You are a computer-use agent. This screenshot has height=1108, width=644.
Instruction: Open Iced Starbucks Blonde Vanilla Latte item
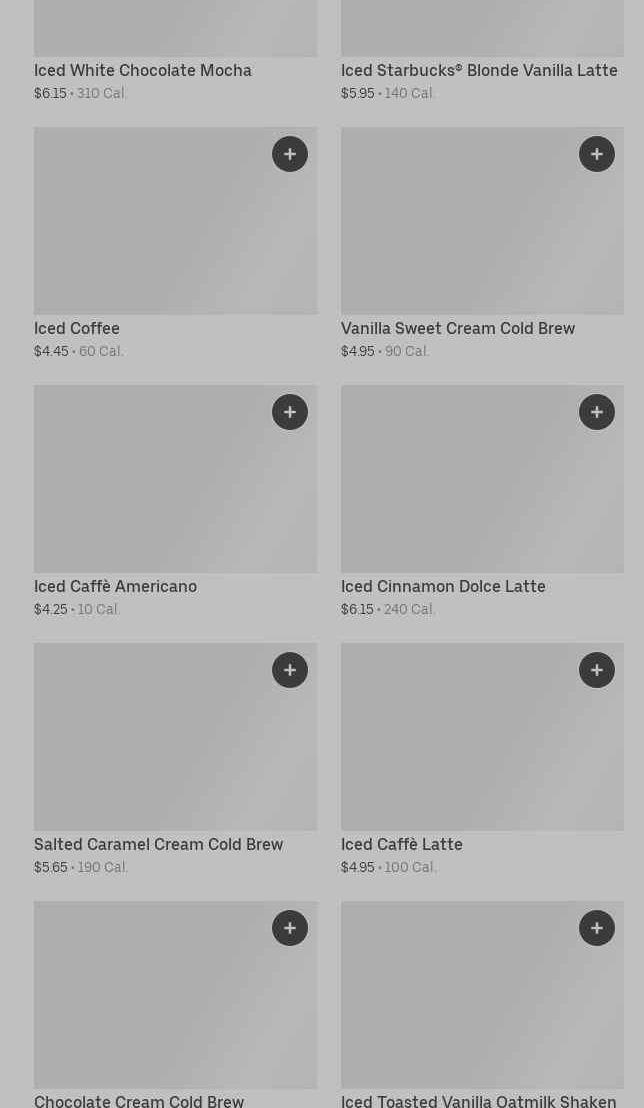(x=479, y=70)
